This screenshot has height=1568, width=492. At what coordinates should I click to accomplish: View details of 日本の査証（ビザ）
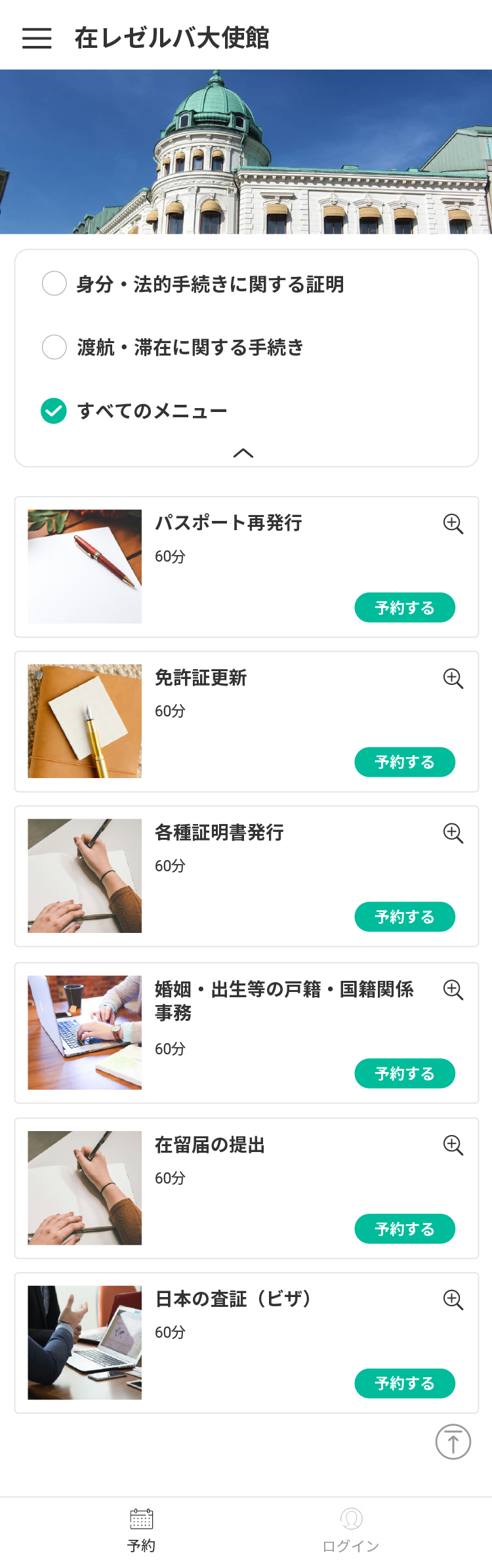453,1300
